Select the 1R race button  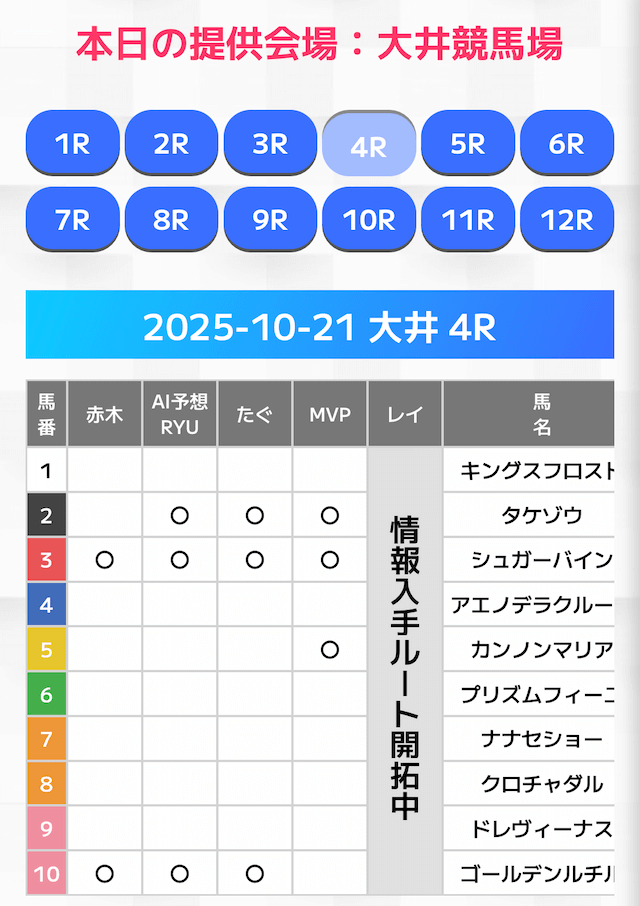pos(72,143)
